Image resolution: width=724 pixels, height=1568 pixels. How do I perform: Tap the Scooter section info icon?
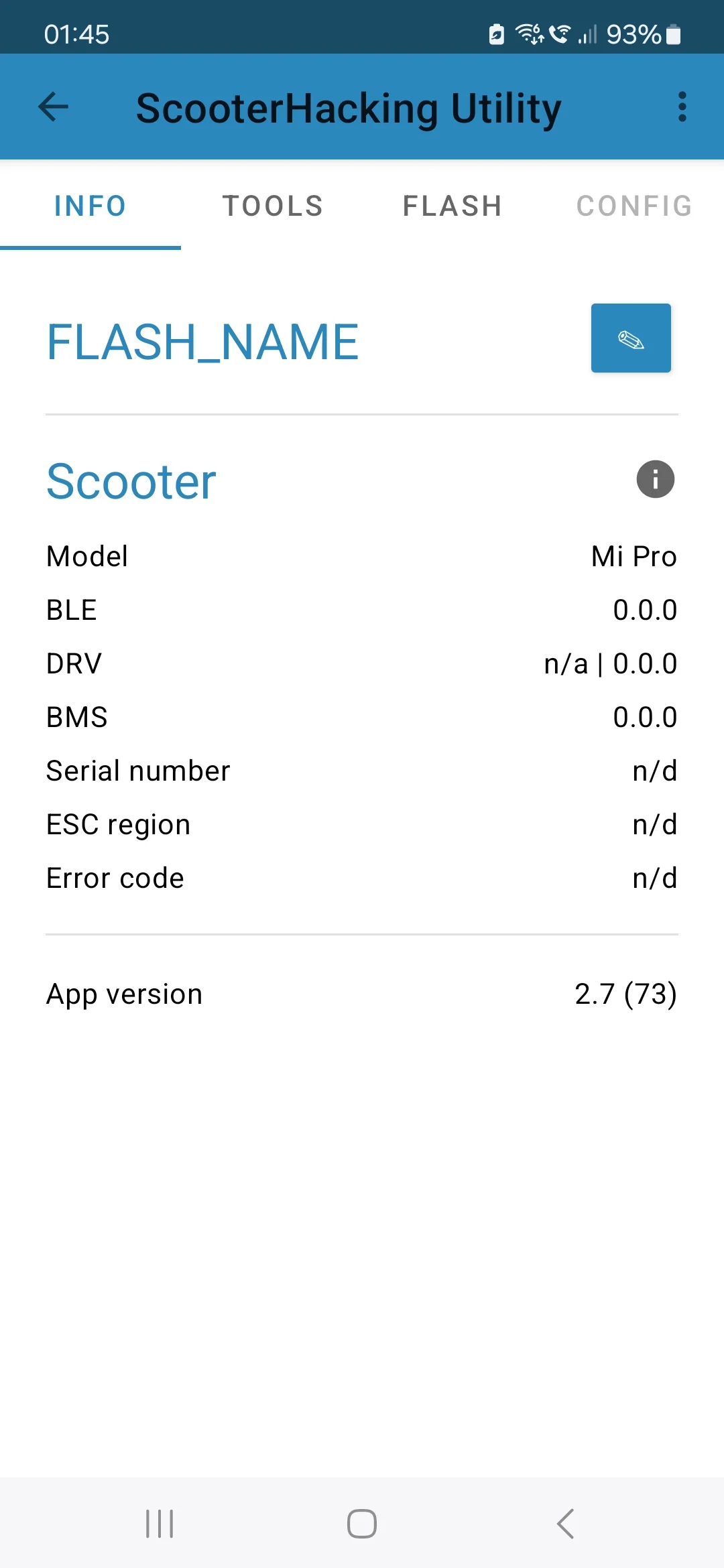click(x=654, y=479)
